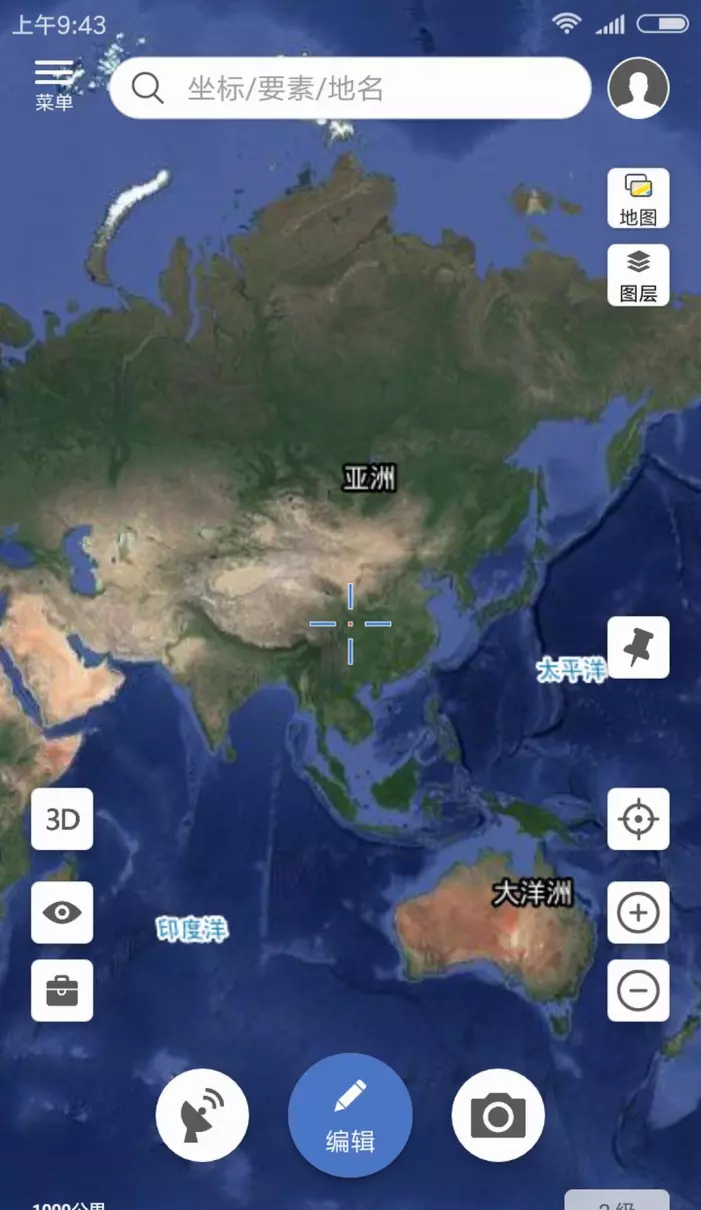This screenshot has width=701, height=1210.
Task: Open the camera button
Action: click(x=498, y=1115)
